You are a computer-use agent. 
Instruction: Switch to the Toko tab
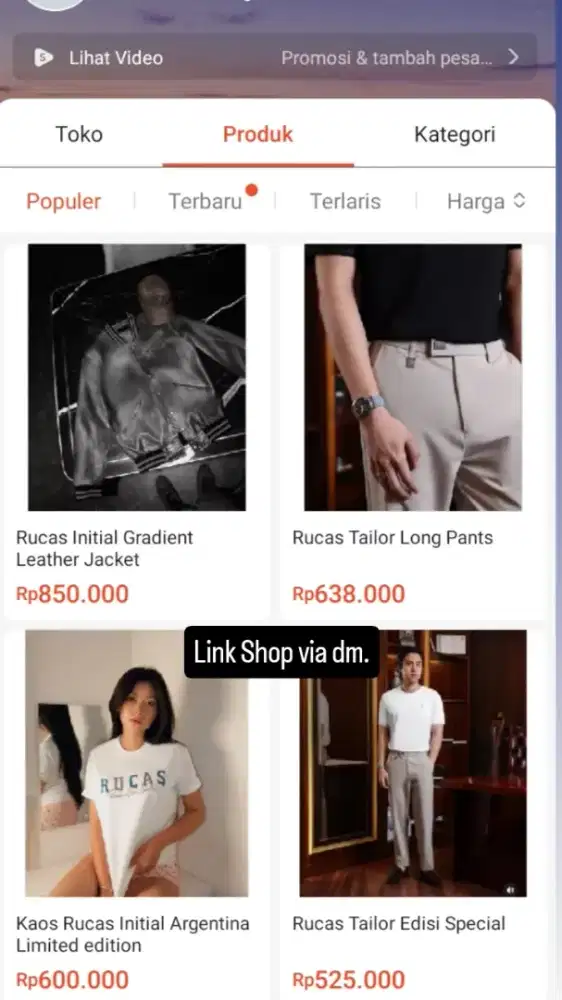click(x=79, y=134)
